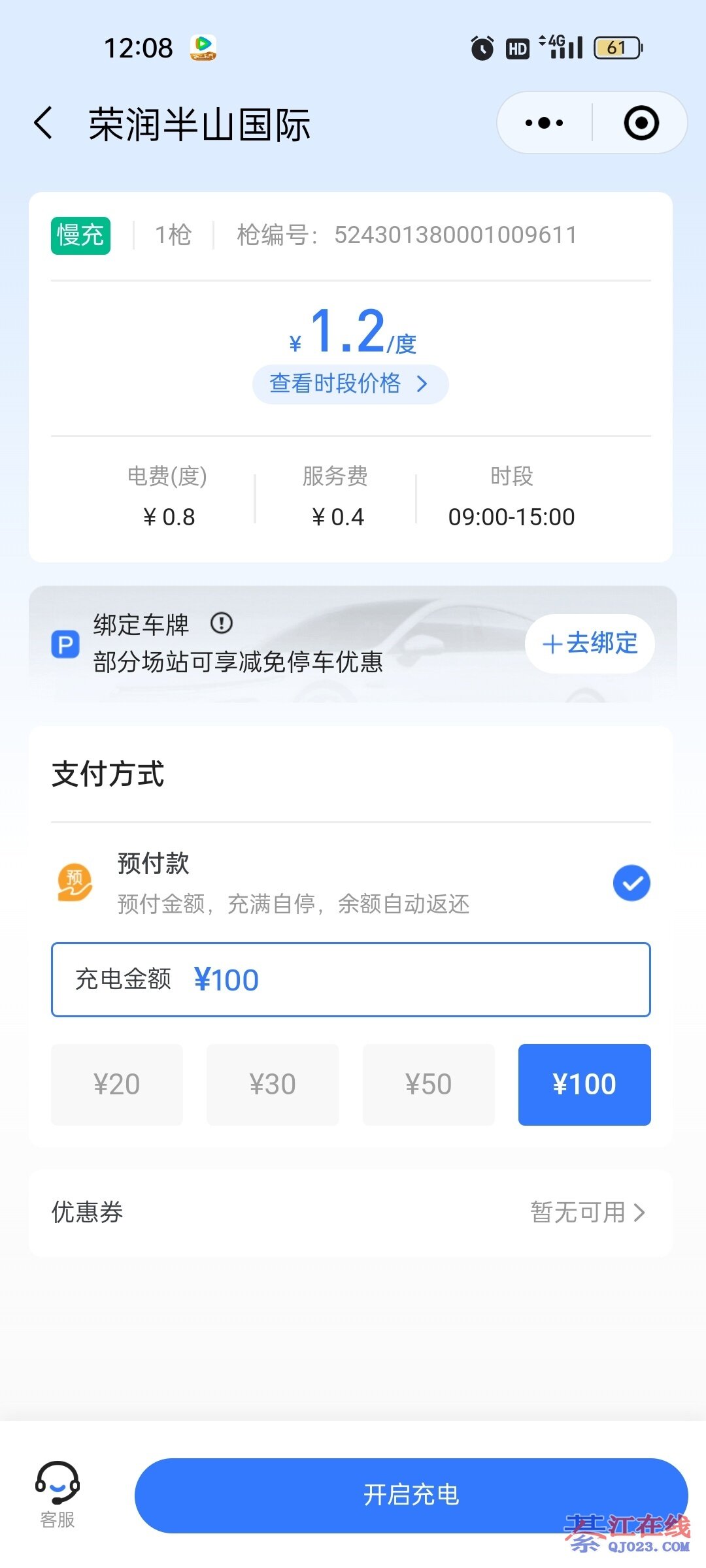The width and height of the screenshot is (706, 1568).
Task: Select the 预付款 payment method
Action: tap(631, 883)
